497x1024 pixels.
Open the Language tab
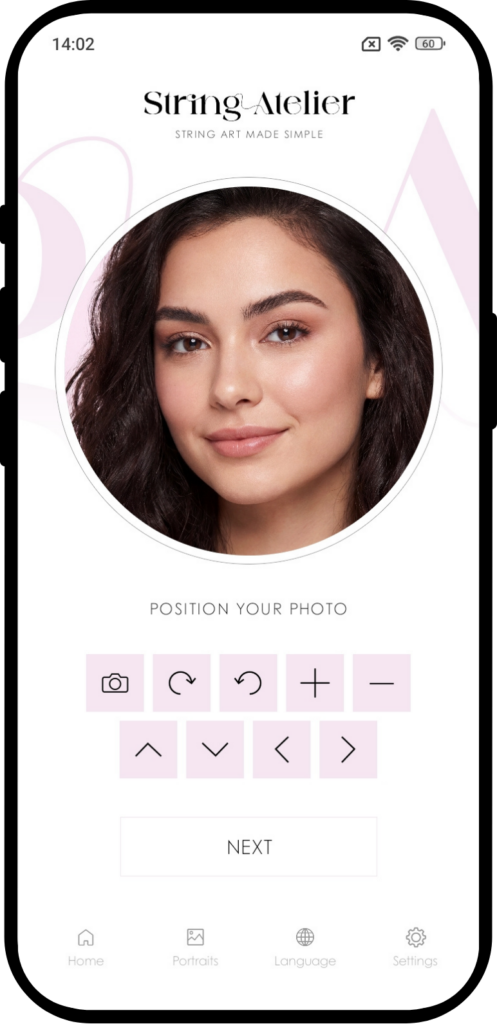[x=305, y=948]
